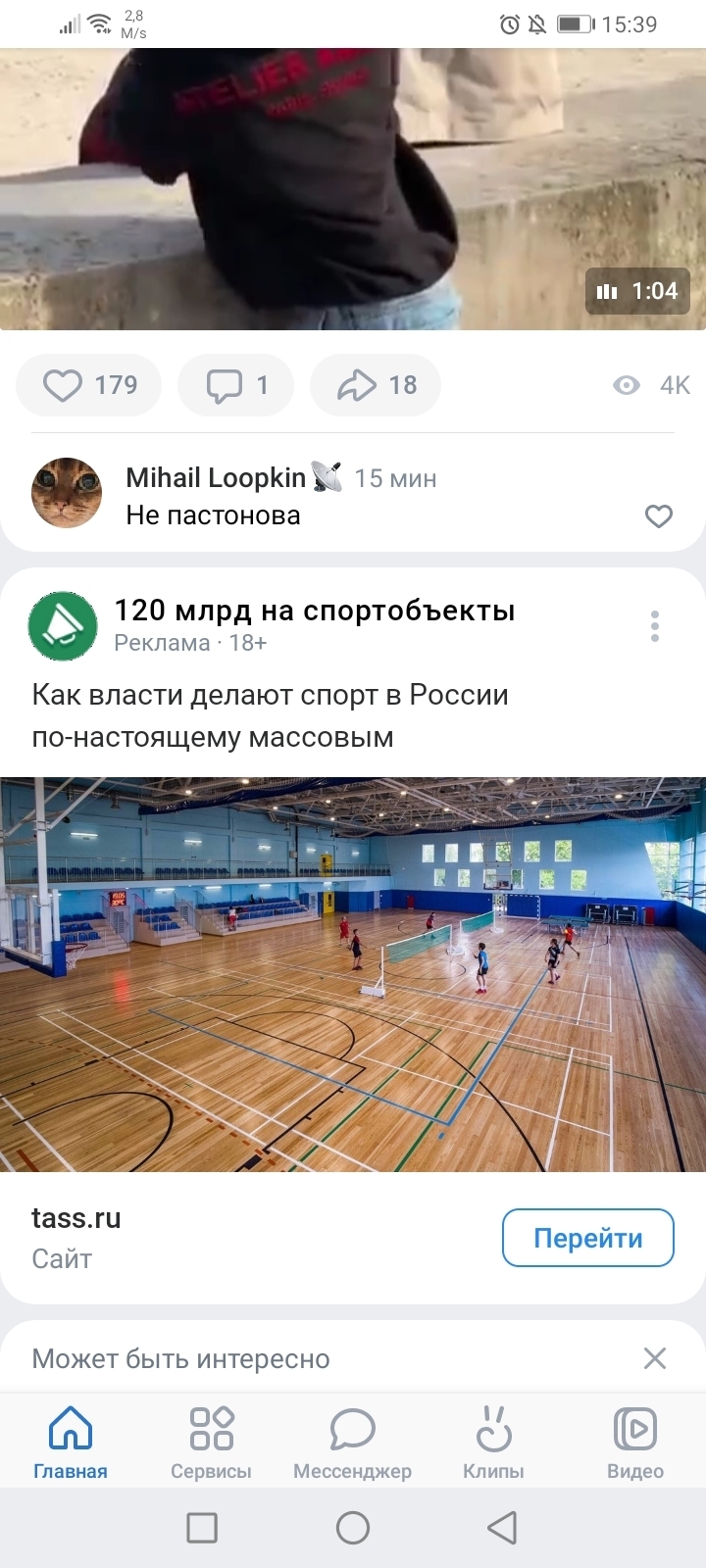Dismiss the Может быть интересно block
The height and width of the screenshot is (1568, 706).
(x=655, y=1358)
